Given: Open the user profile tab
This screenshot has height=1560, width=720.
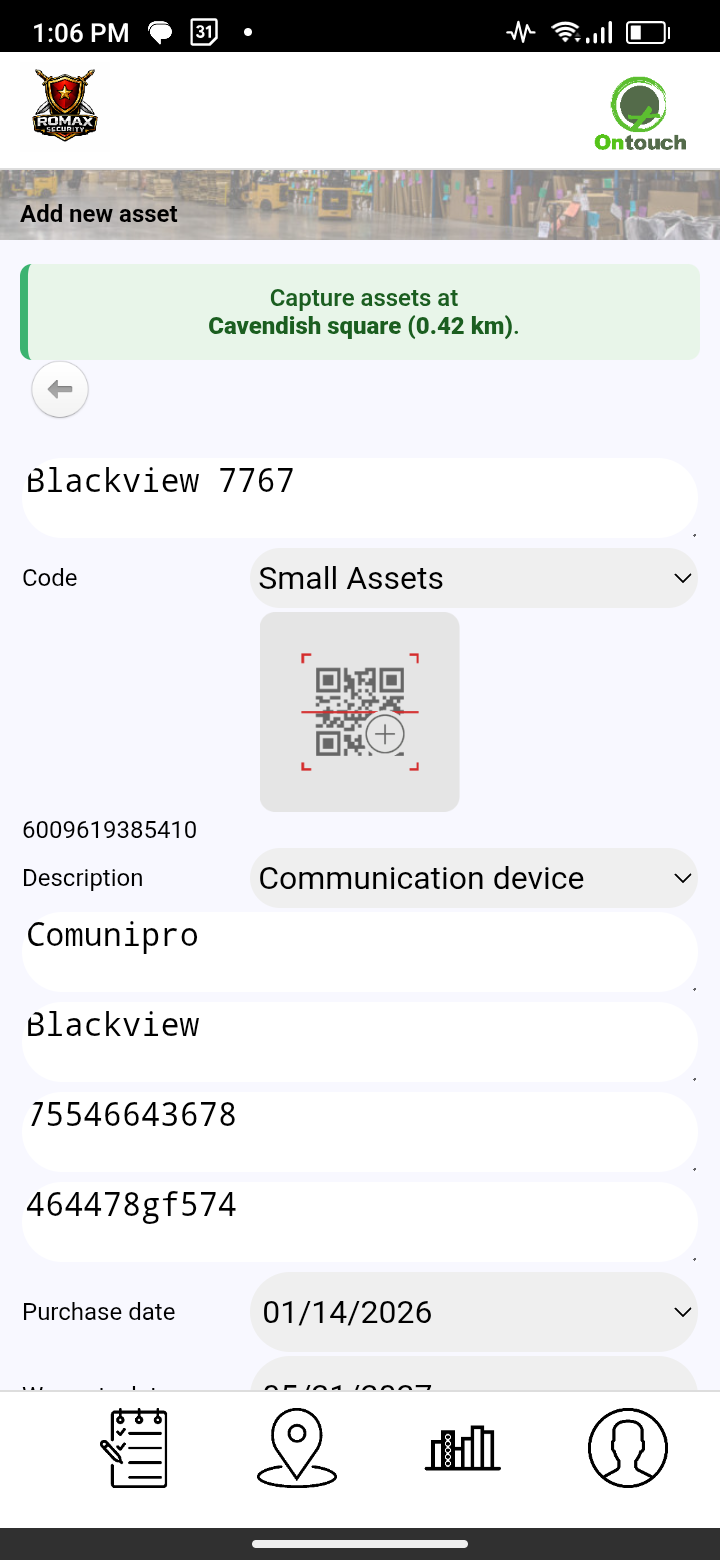Looking at the screenshot, I should pyautogui.click(x=627, y=1448).
